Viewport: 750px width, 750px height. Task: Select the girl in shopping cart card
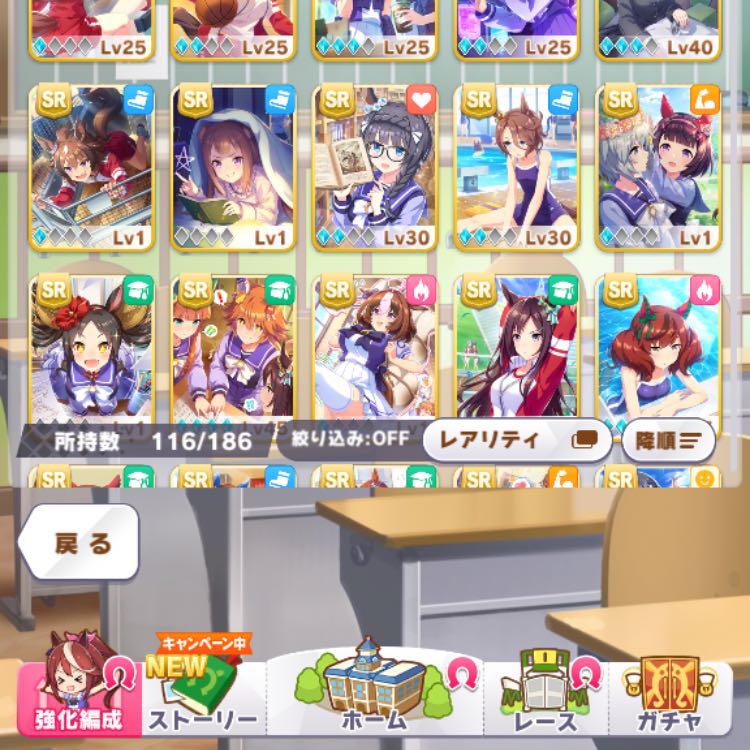pyautogui.click(x=91, y=167)
